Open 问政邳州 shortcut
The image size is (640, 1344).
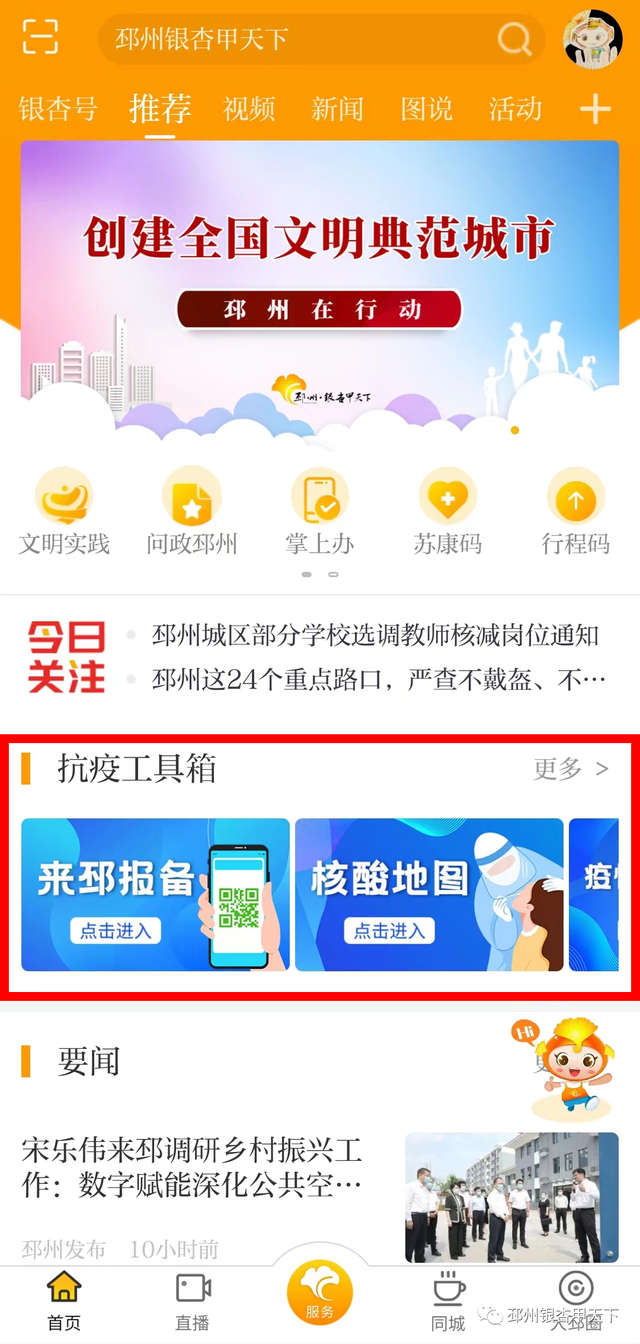click(192, 510)
